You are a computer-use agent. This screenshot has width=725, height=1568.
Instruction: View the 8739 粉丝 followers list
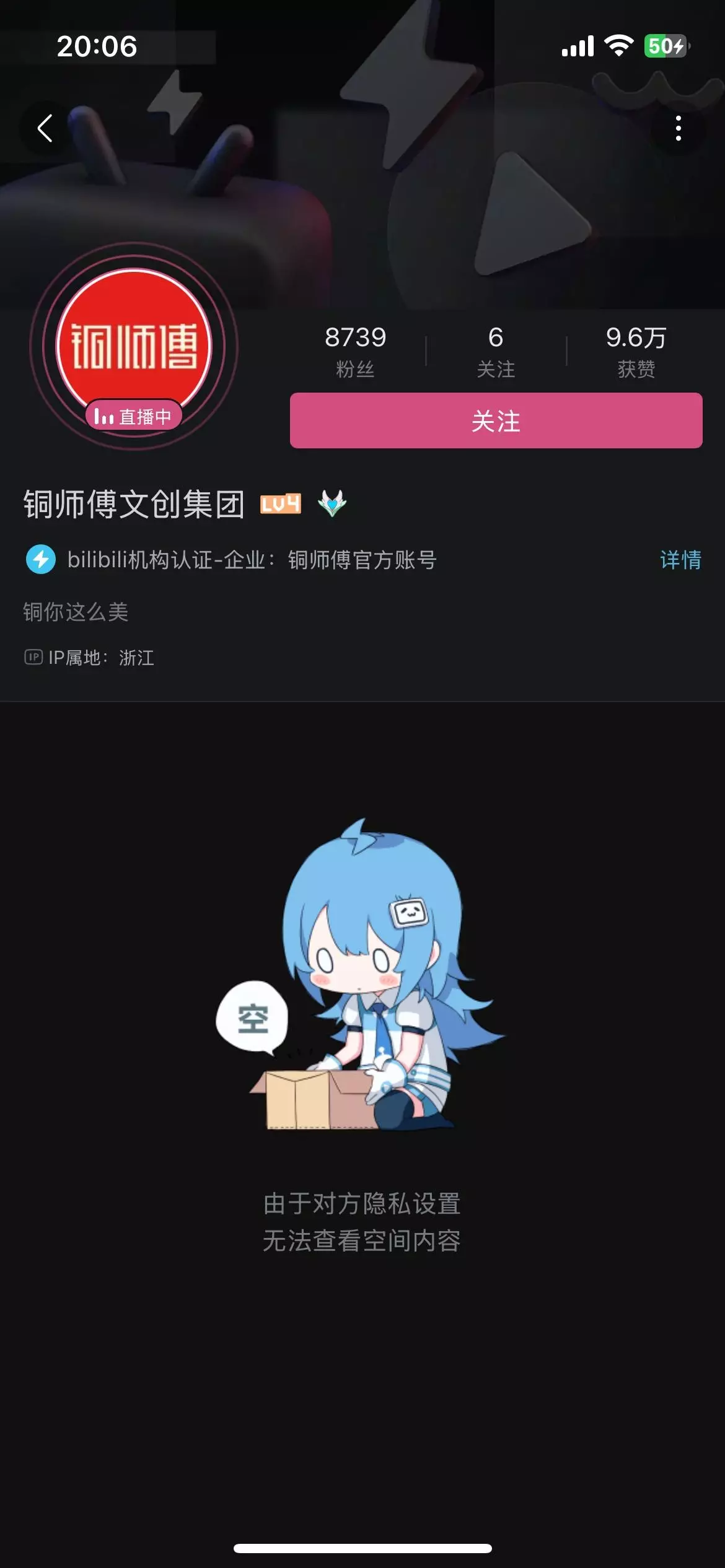click(356, 351)
